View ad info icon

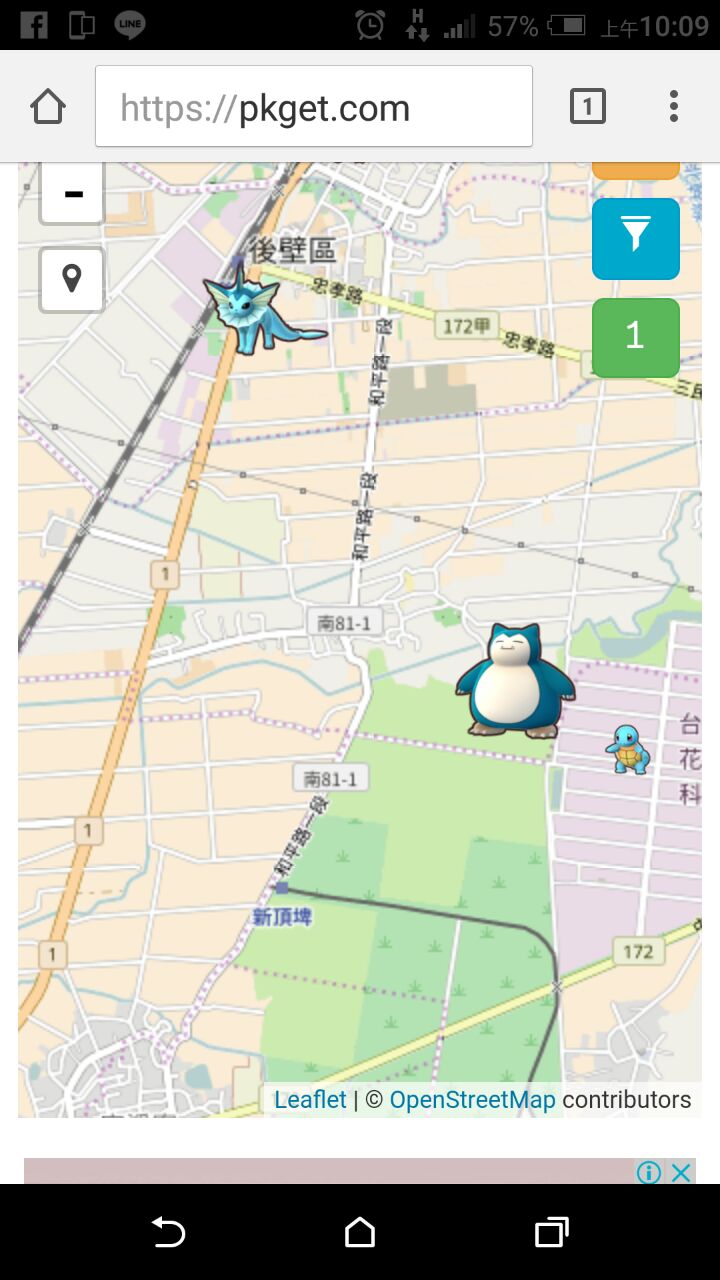(x=649, y=1172)
